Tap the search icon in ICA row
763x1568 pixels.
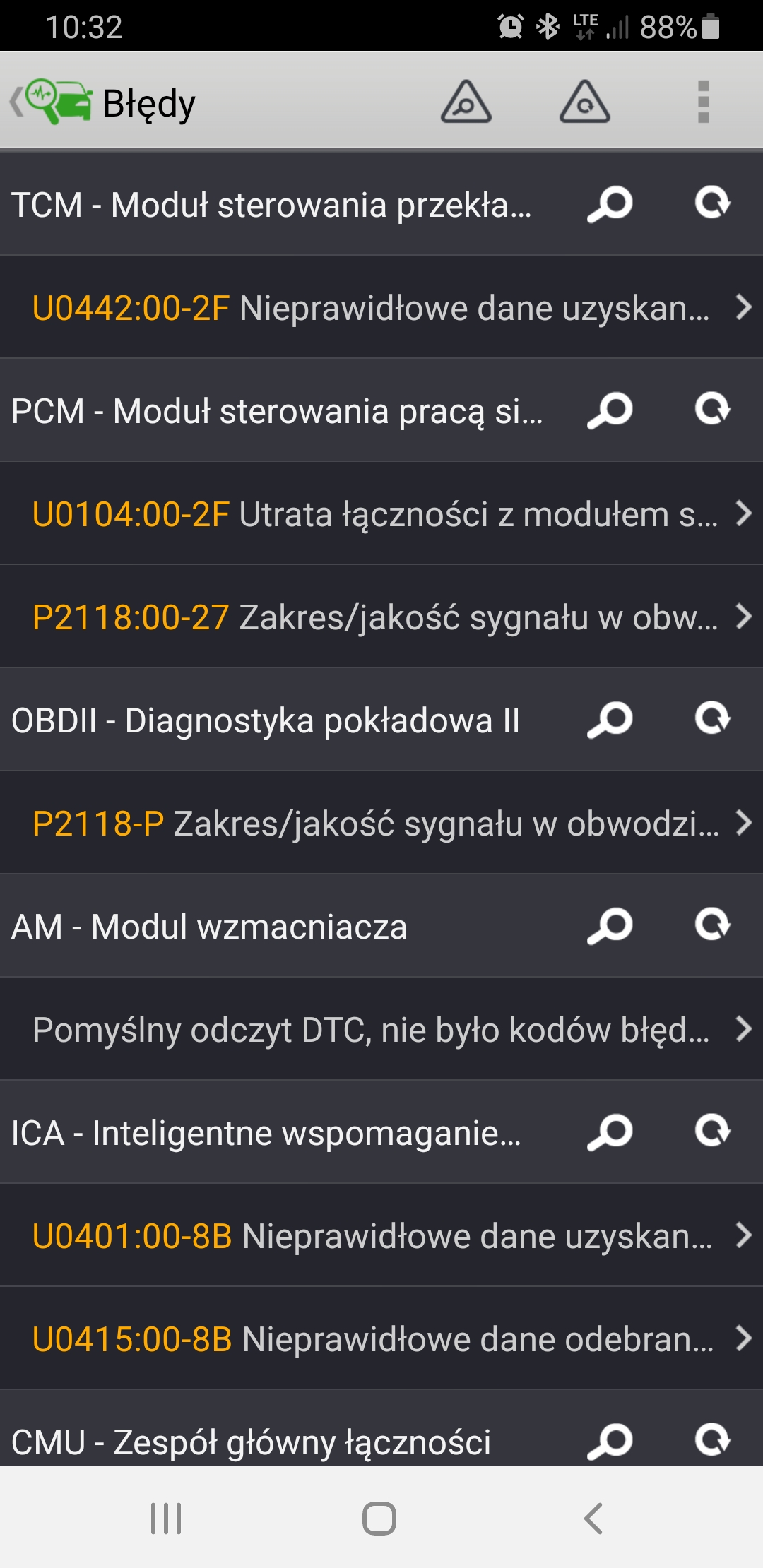pos(610,1133)
